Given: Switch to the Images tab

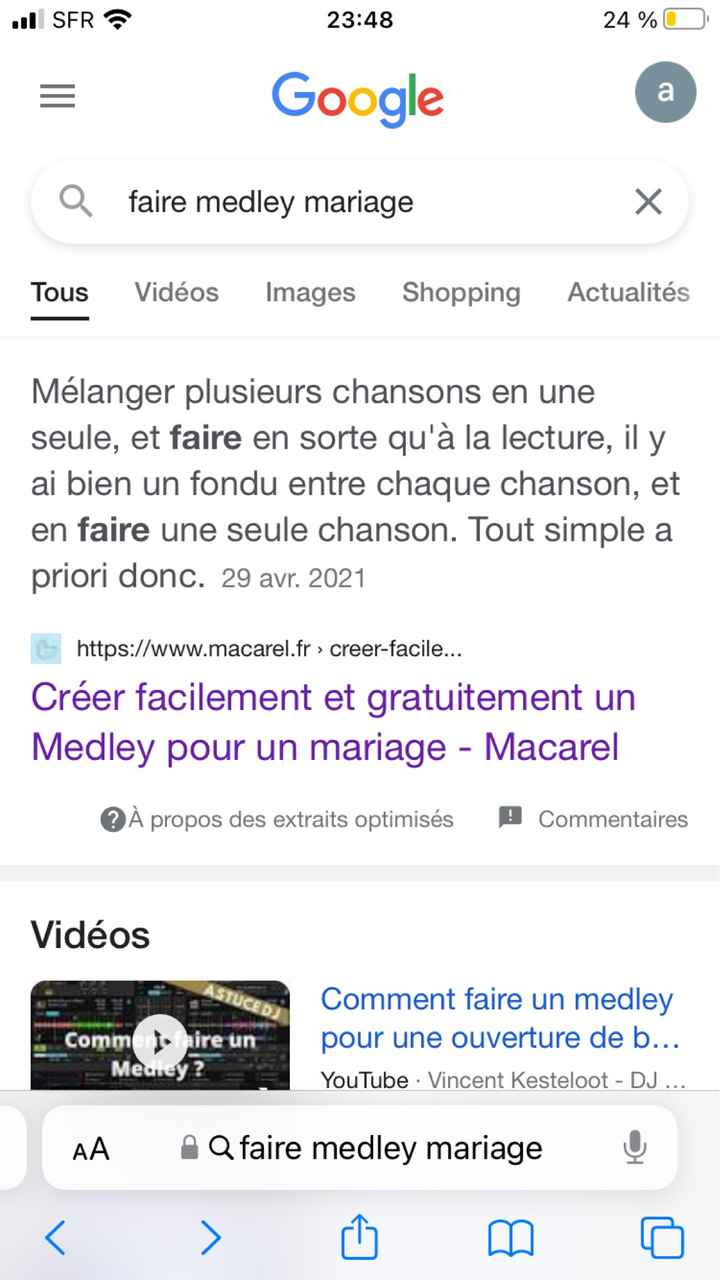Looking at the screenshot, I should click(310, 292).
